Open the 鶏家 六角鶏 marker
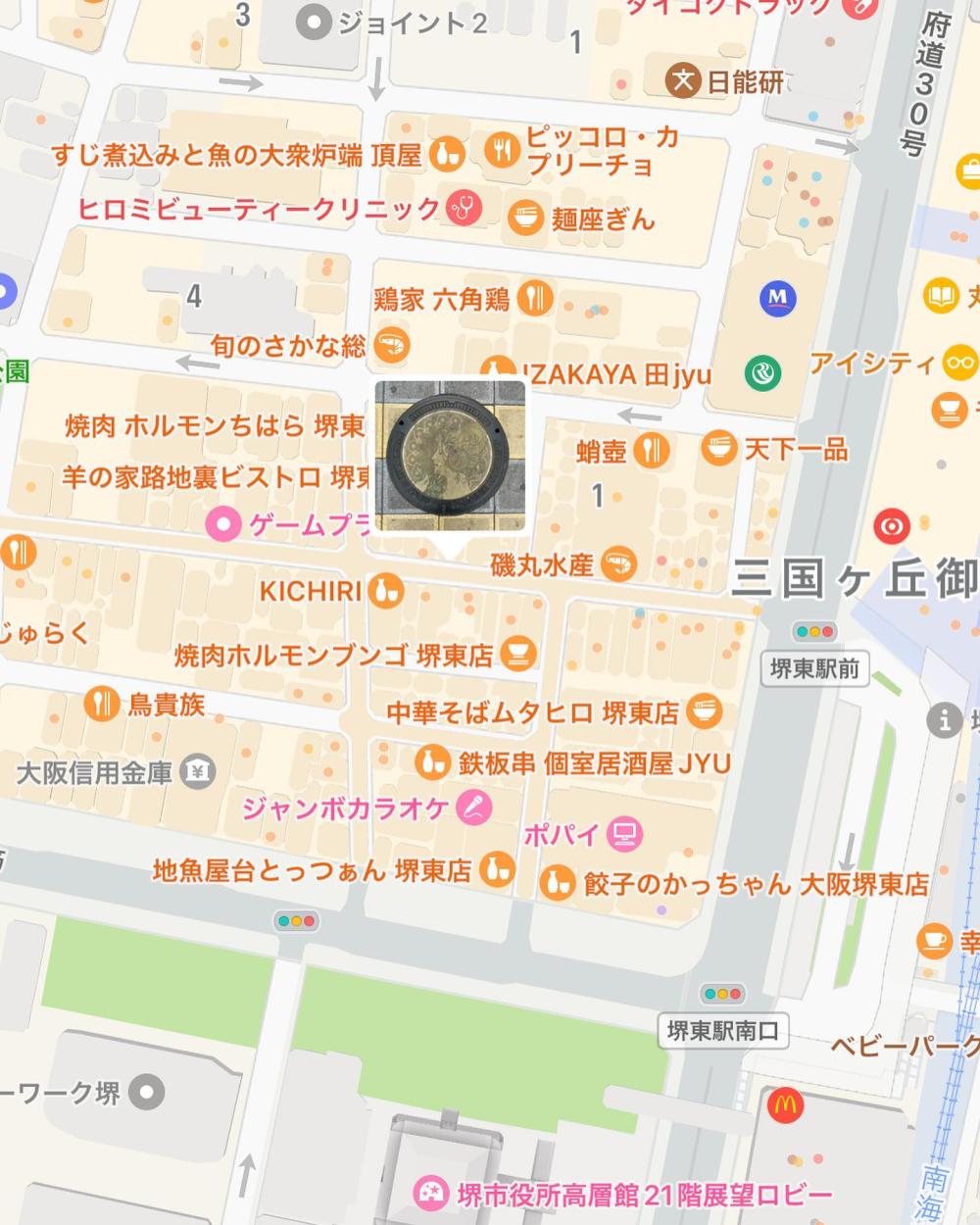Screen dimensions: 980x1225 pyautogui.click(x=535, y=297)
